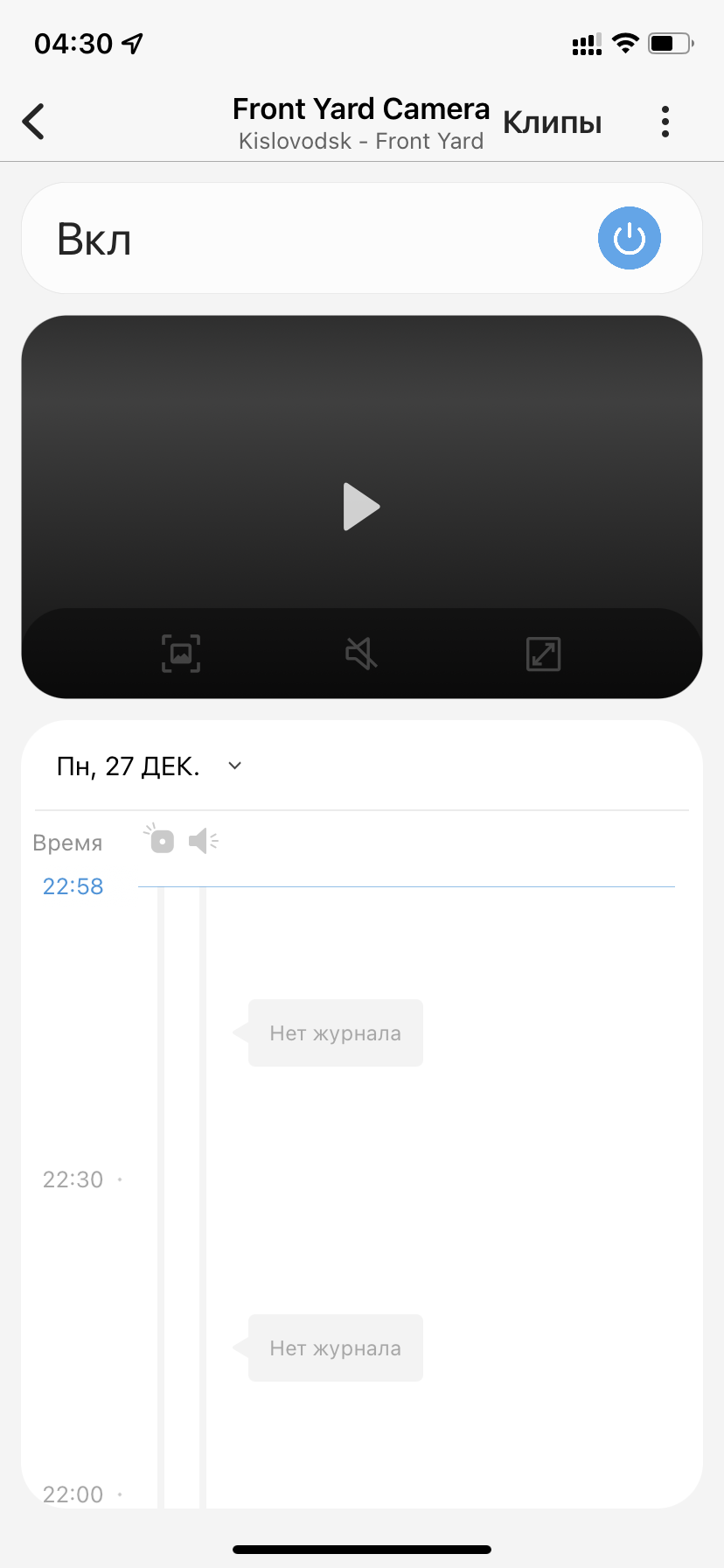
Task: Open the Клипы section
Action: [553, 122]
